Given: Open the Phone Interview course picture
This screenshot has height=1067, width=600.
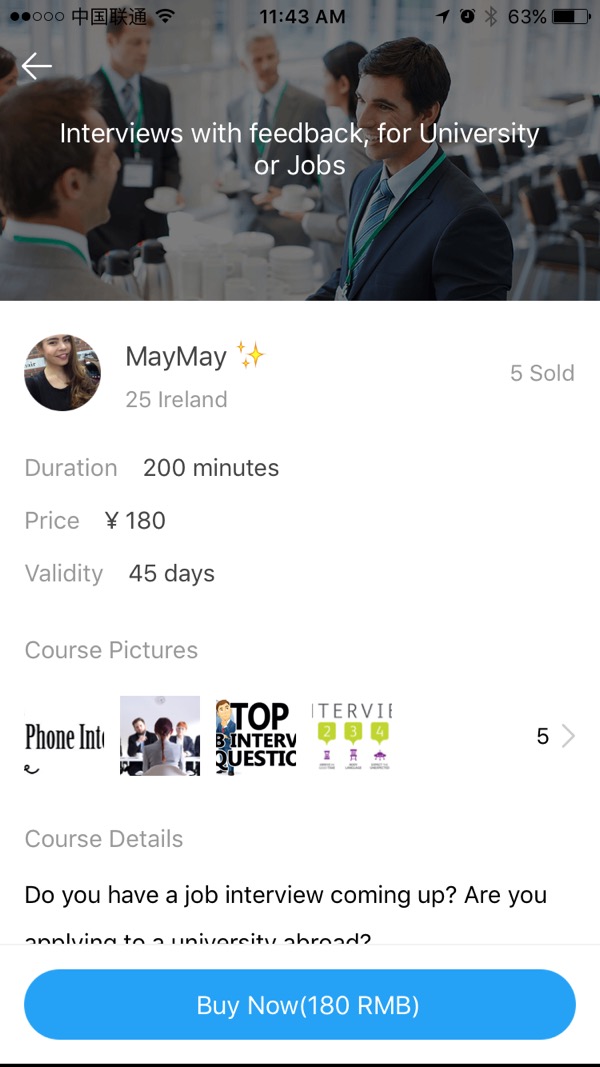Looking at the screenshot, I should pyautogui.click(x=65, y=736).
